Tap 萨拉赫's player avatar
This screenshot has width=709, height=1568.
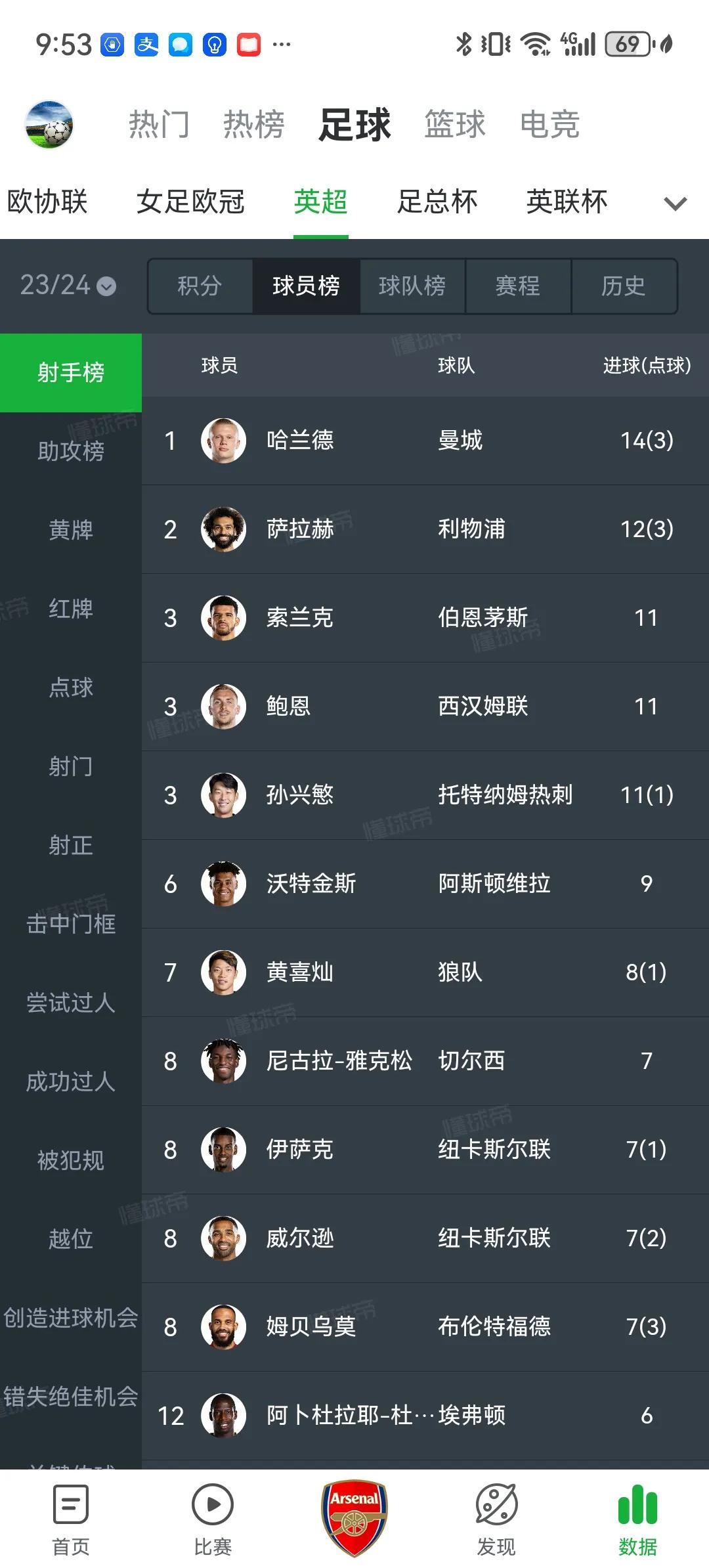pyautogui.click(x=223, y=530)
